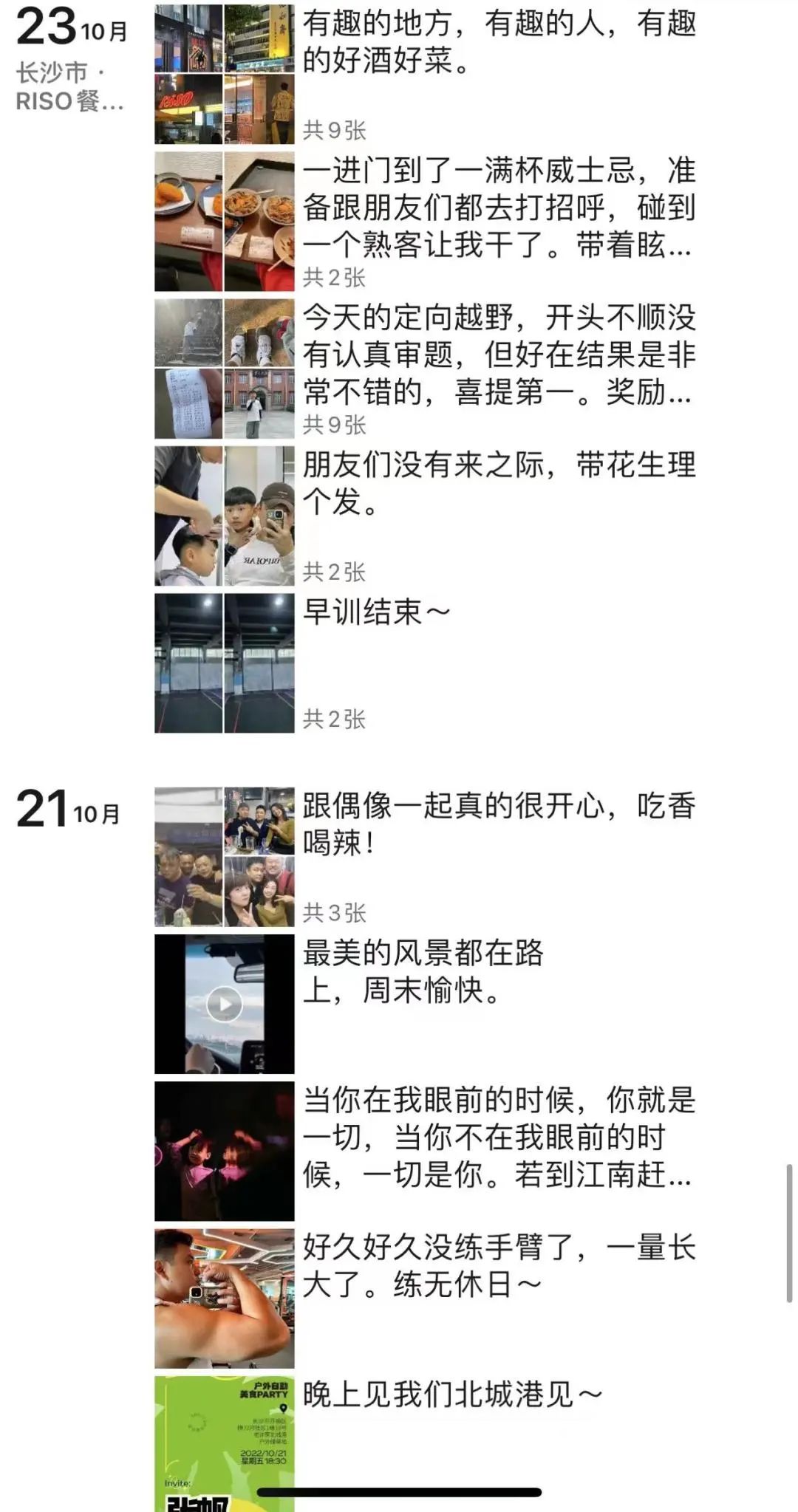Open the post 跟偶像一起真的很开心
This screenshot has height=1512, width=798.
point(499,824)
